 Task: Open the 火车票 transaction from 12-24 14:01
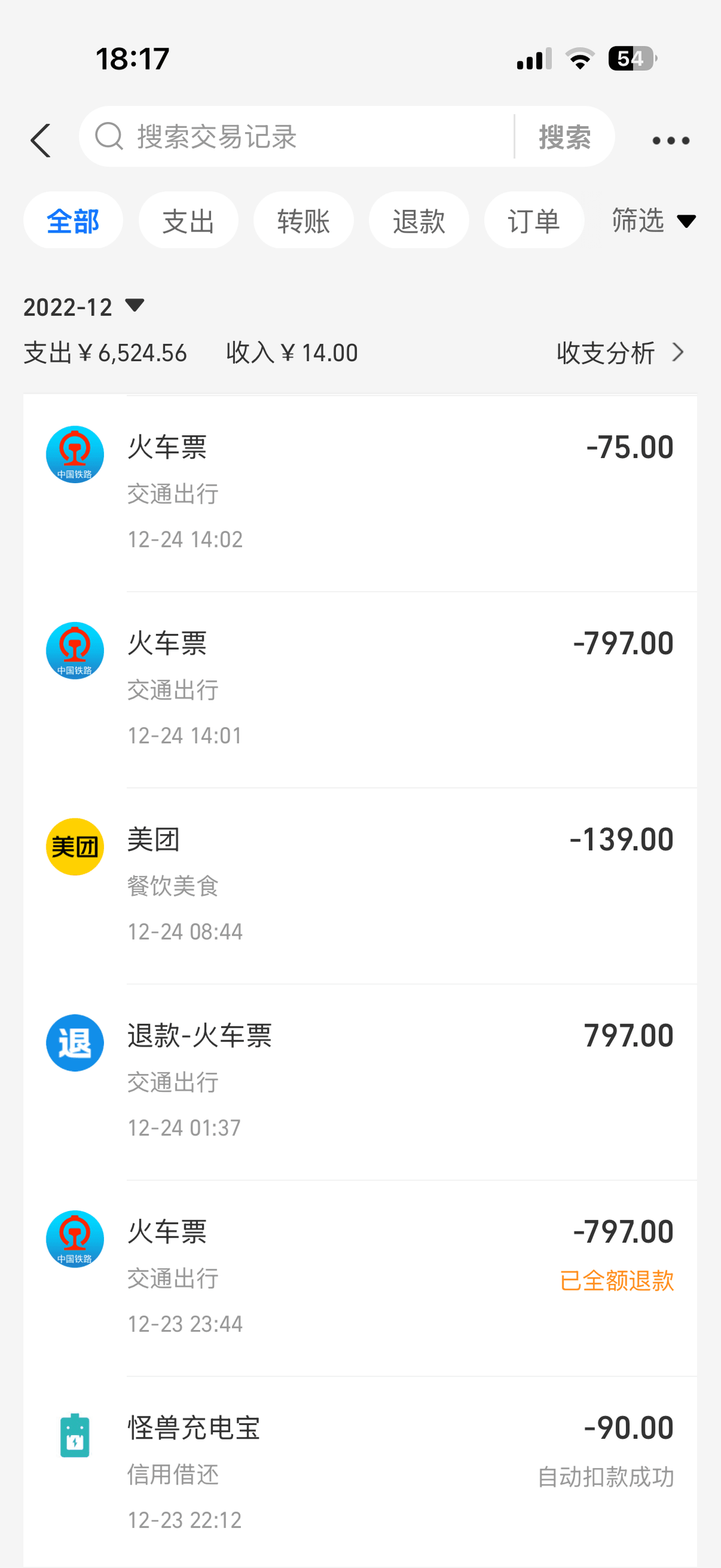(360, 689)
